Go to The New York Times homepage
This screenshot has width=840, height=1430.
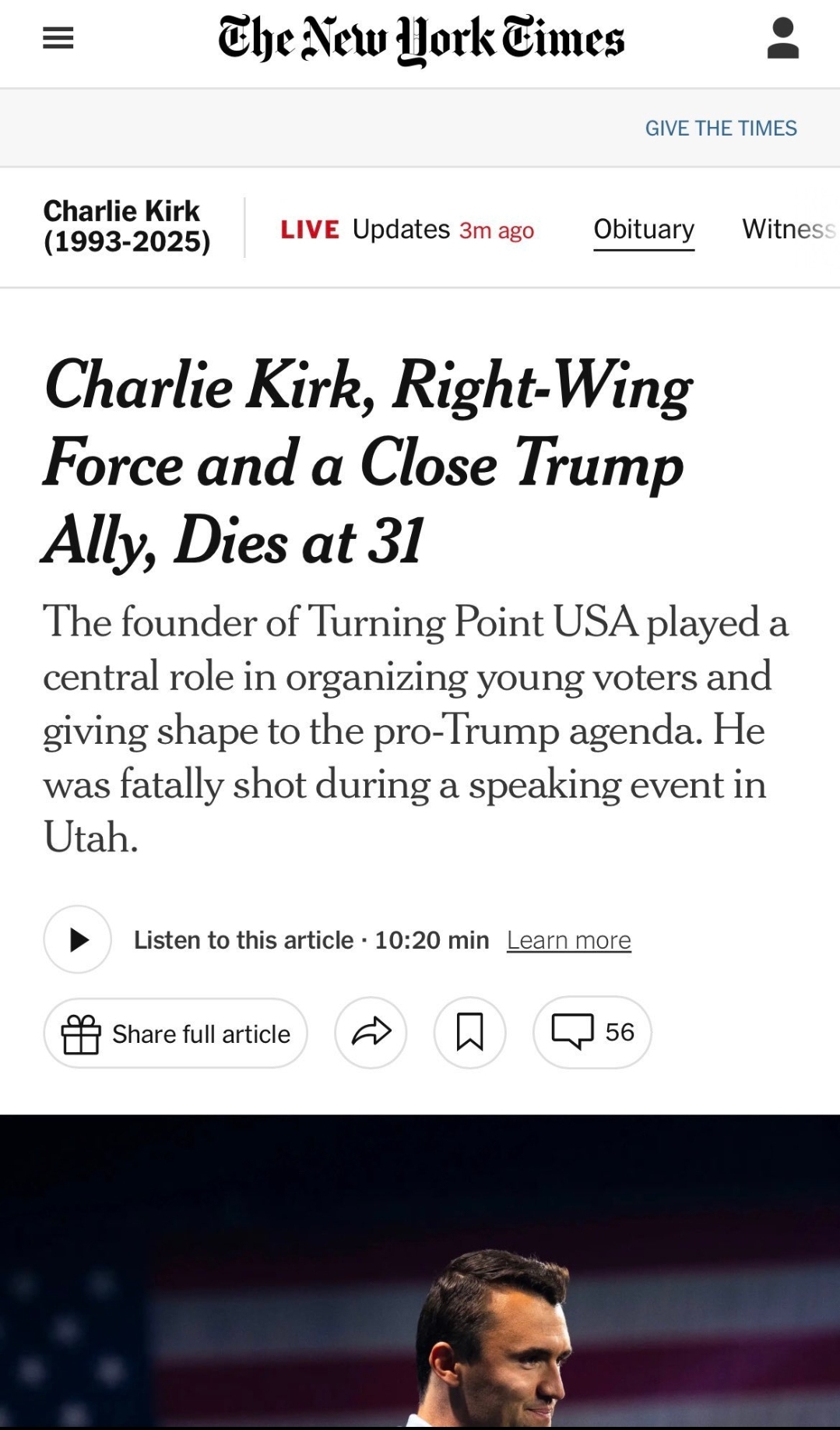[x=420, y=39]
